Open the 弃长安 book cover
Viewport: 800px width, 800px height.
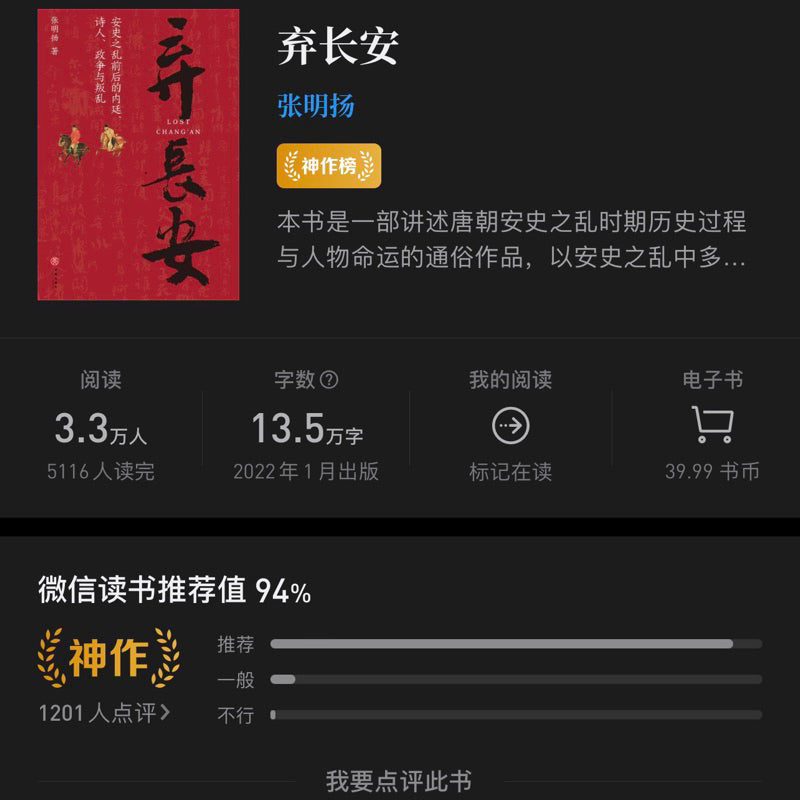138,155
